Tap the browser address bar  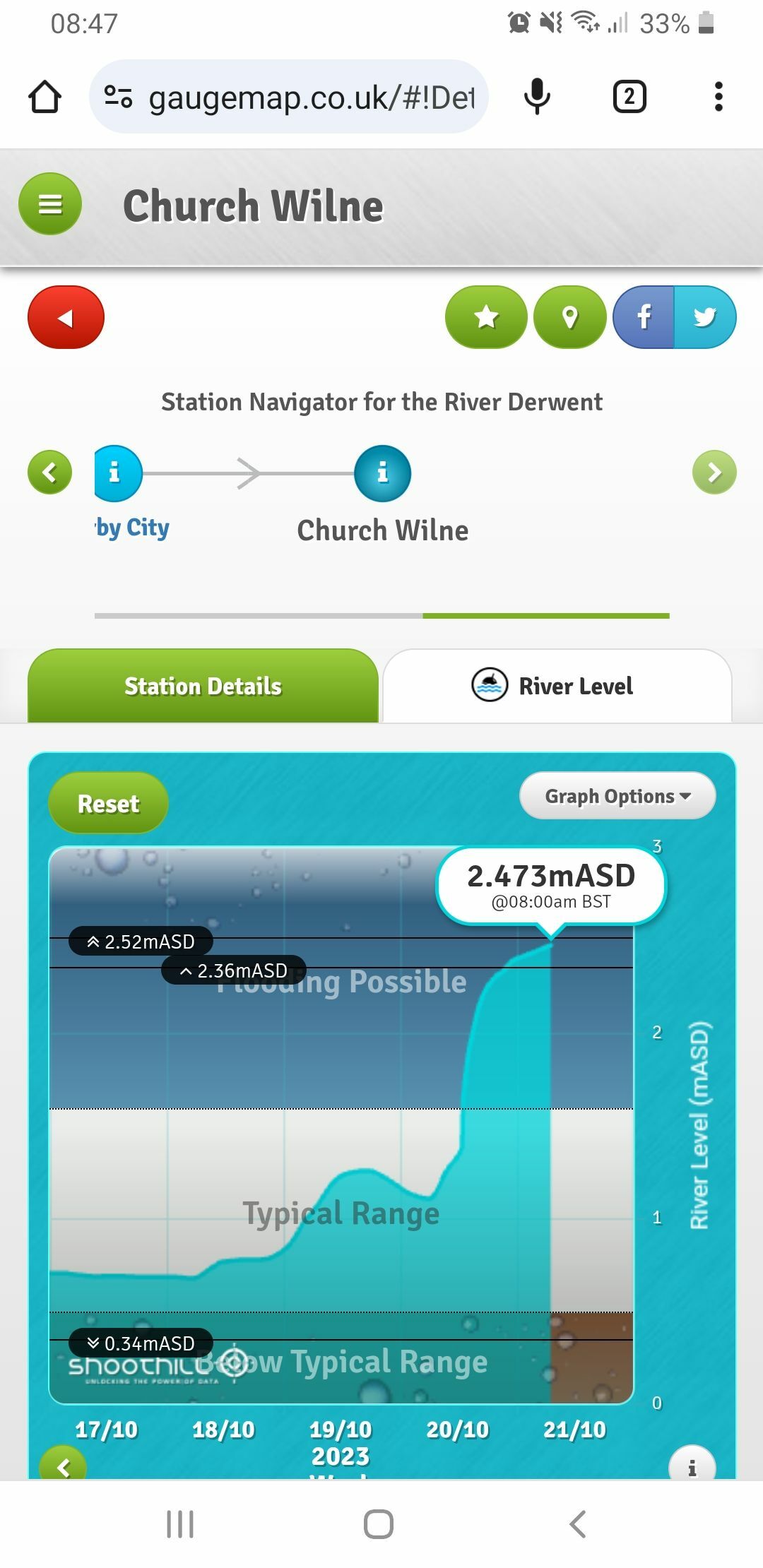tap(289, 97)
